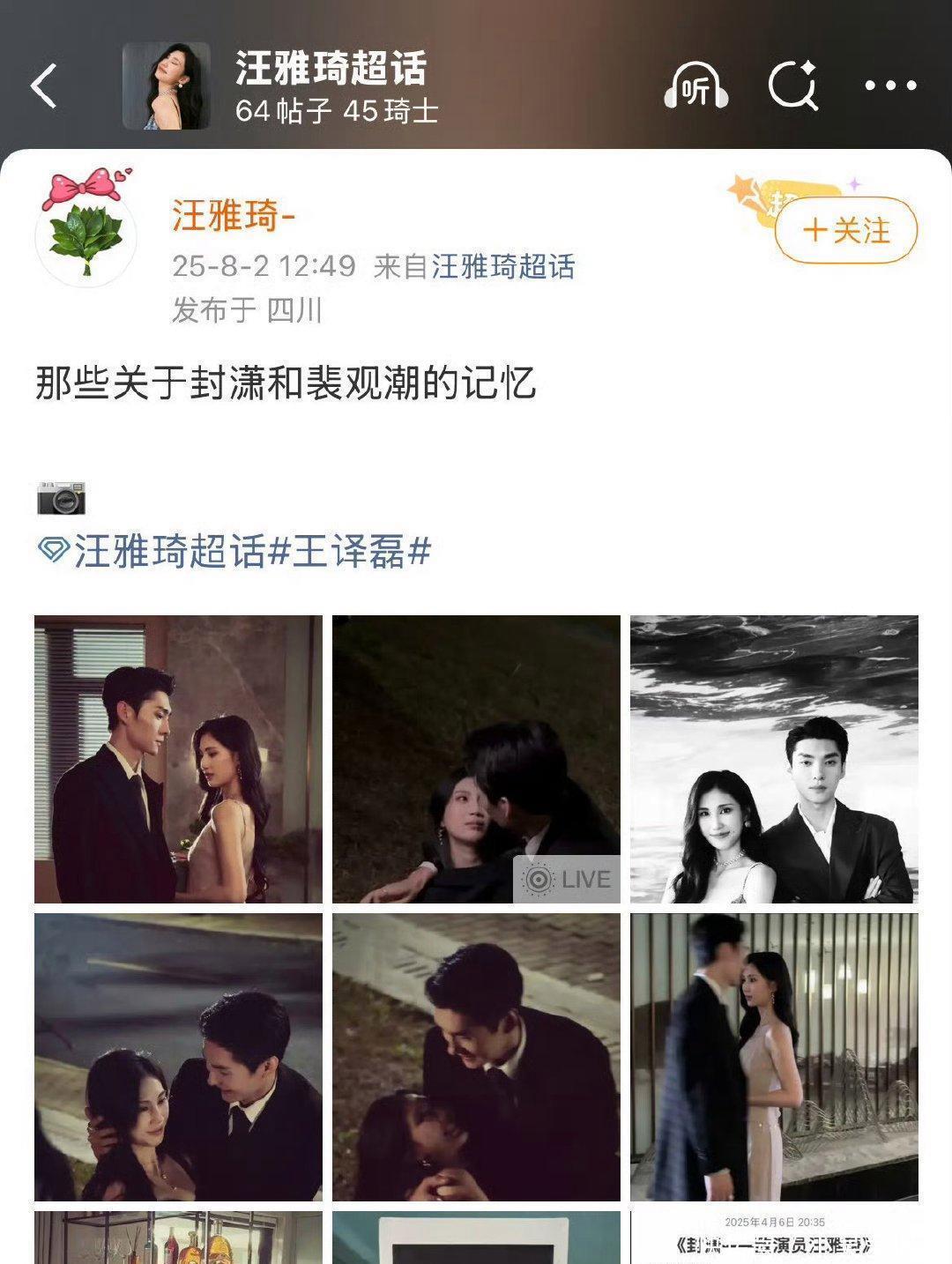
Task: Open the photo of couple standing by fence
Action: [774, 1057]
